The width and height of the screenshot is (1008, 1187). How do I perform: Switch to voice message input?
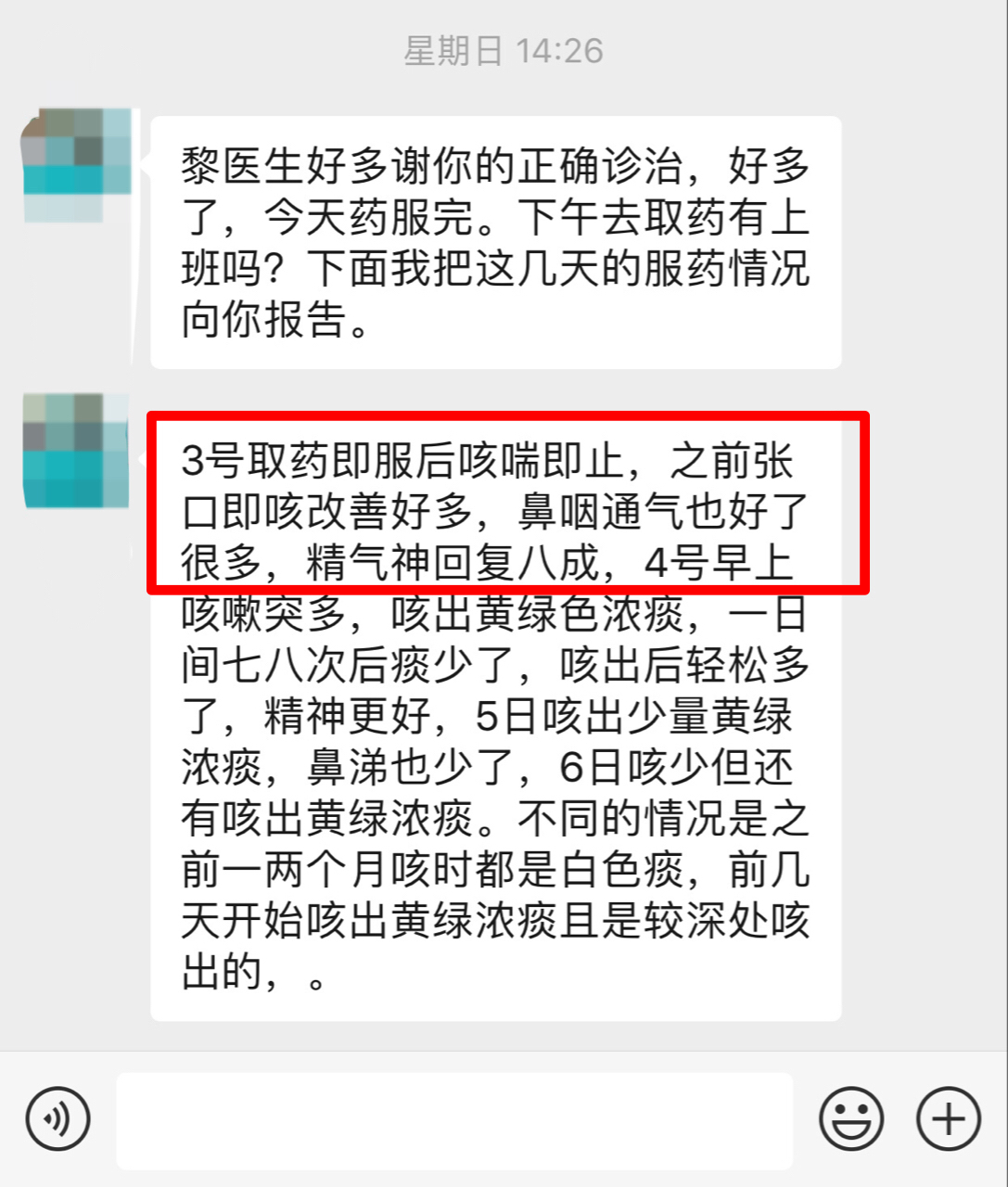58,1119
